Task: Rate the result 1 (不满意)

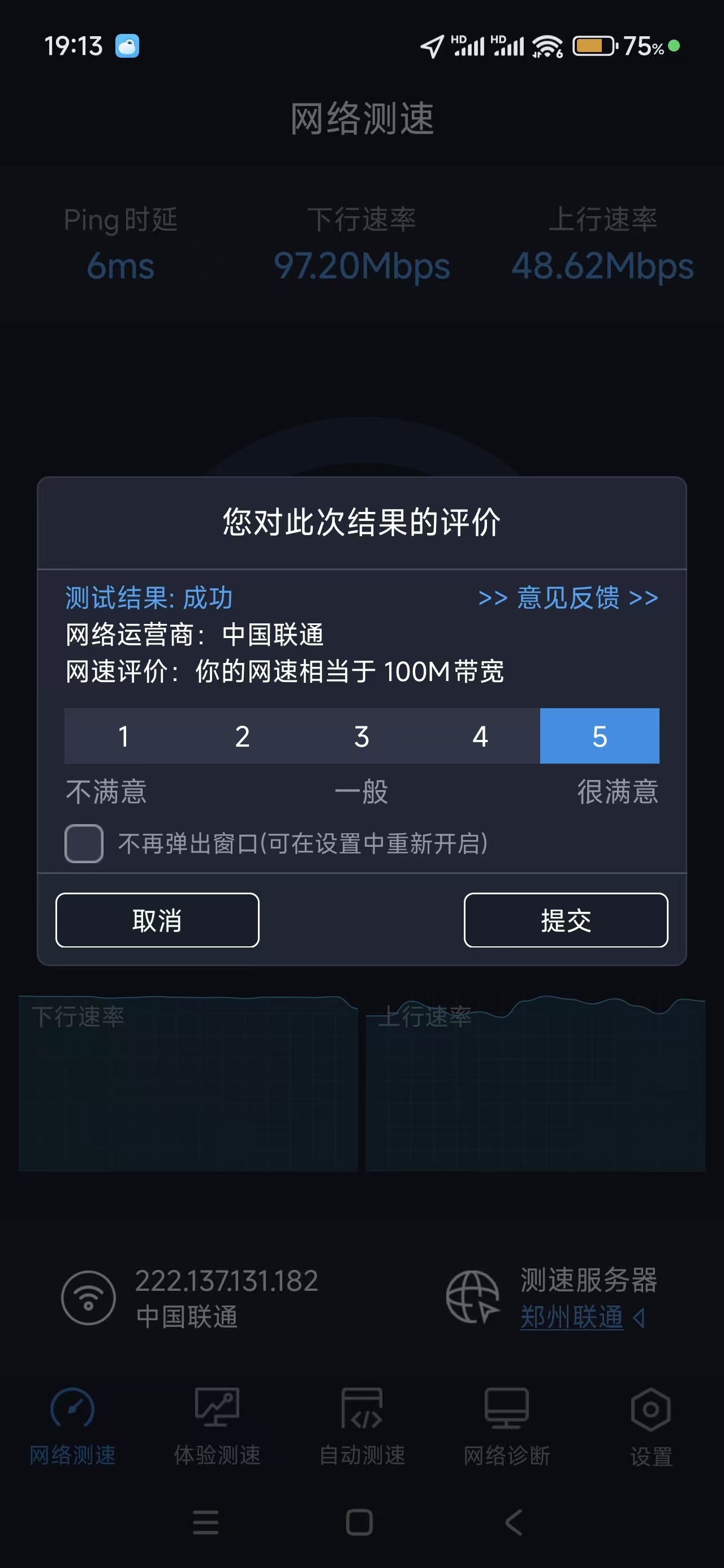Action: [x=124, y=736]
